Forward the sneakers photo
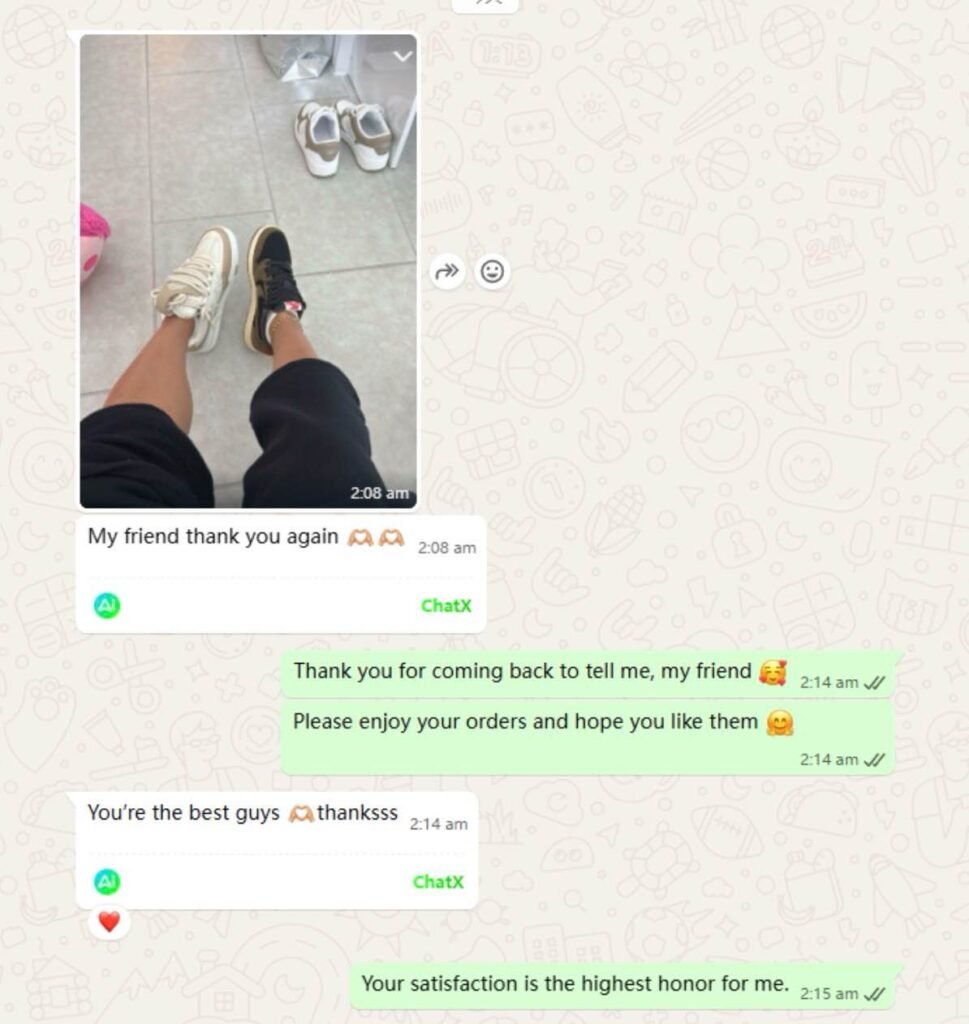Screen dimensions: 969x1024 tap(447, 271)
